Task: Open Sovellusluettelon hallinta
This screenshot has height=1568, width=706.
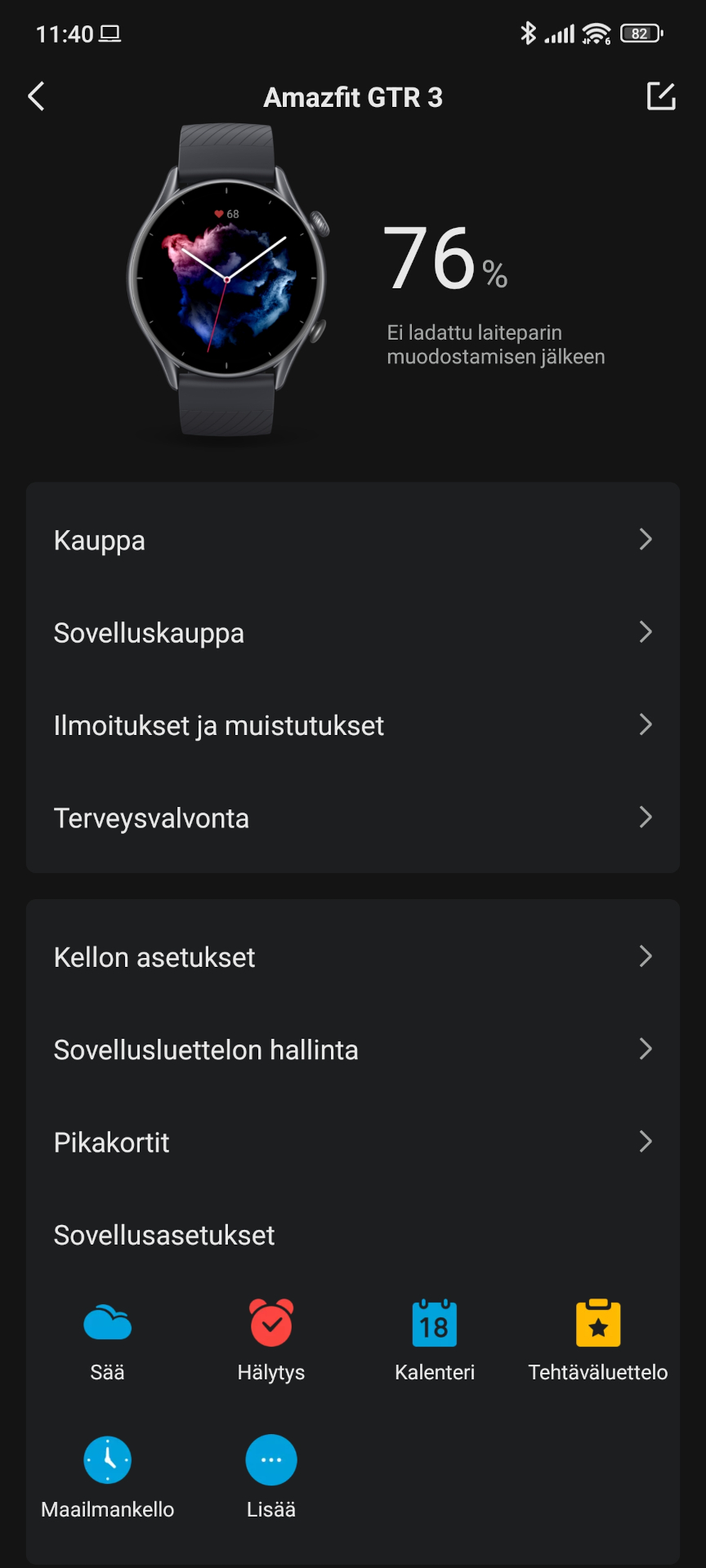Action: (x=353, y=1049)
